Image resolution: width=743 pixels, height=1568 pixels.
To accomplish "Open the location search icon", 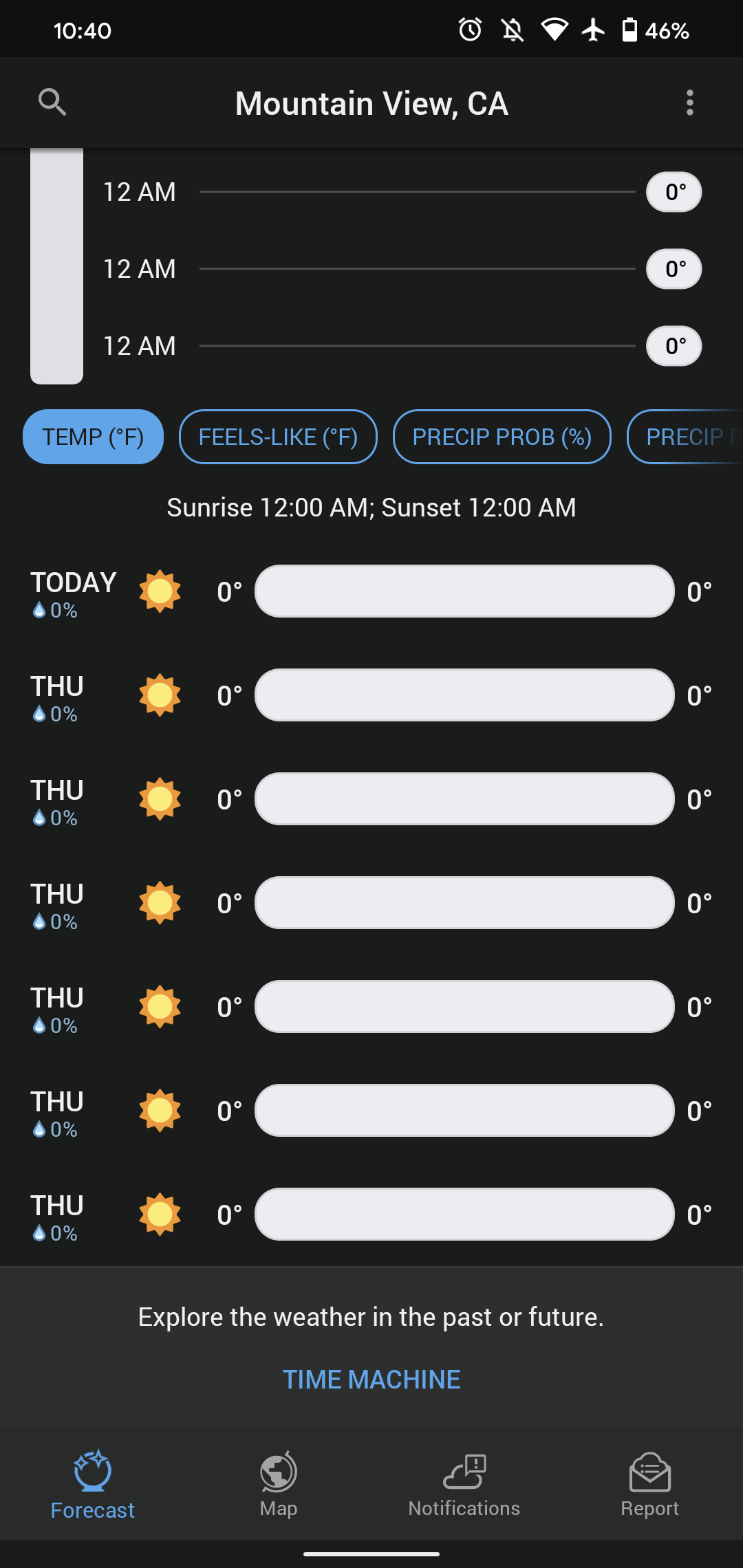I will [x=52, y=102].
